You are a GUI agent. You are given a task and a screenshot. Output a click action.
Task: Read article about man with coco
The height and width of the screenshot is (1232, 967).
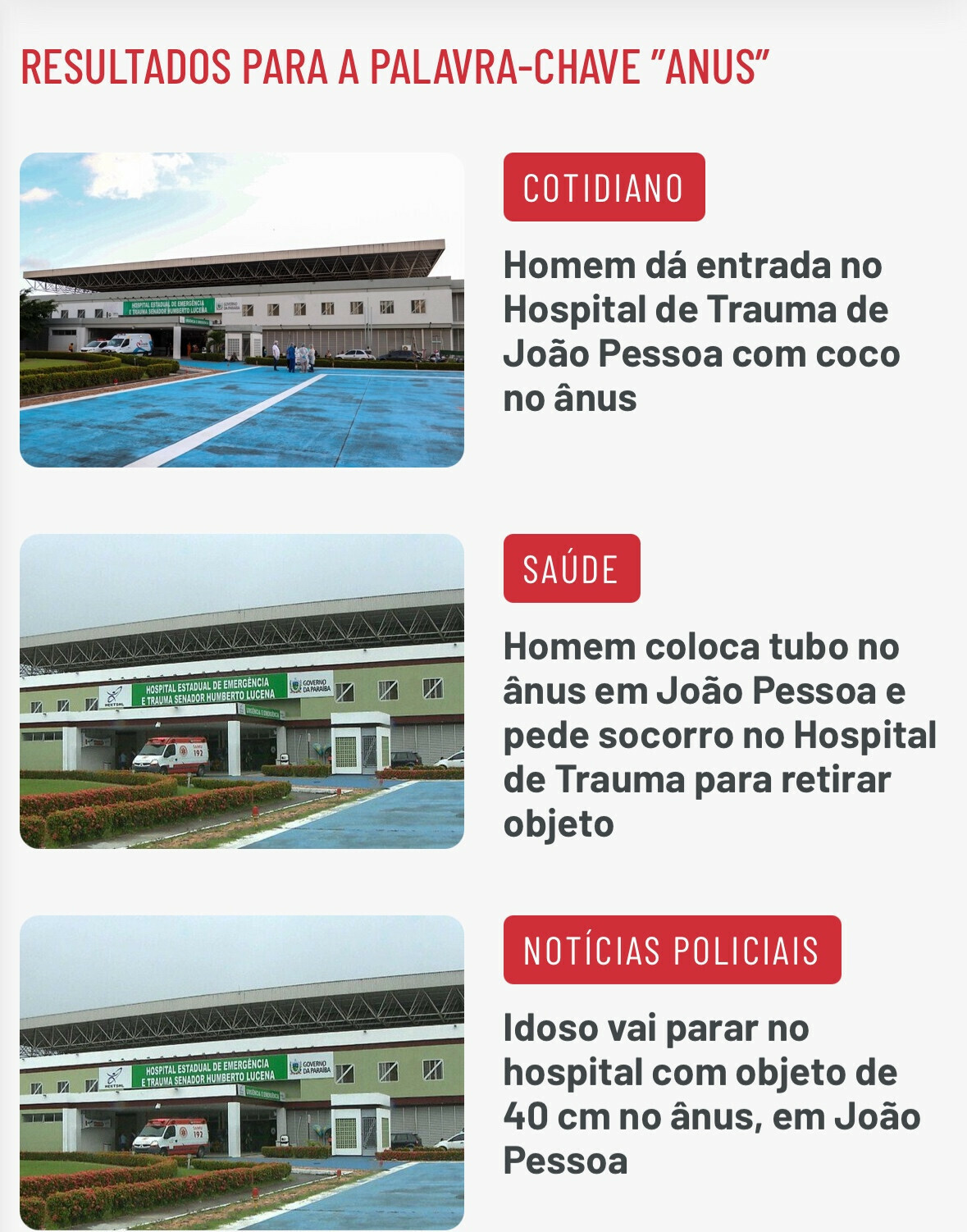(x=701, y=331)
